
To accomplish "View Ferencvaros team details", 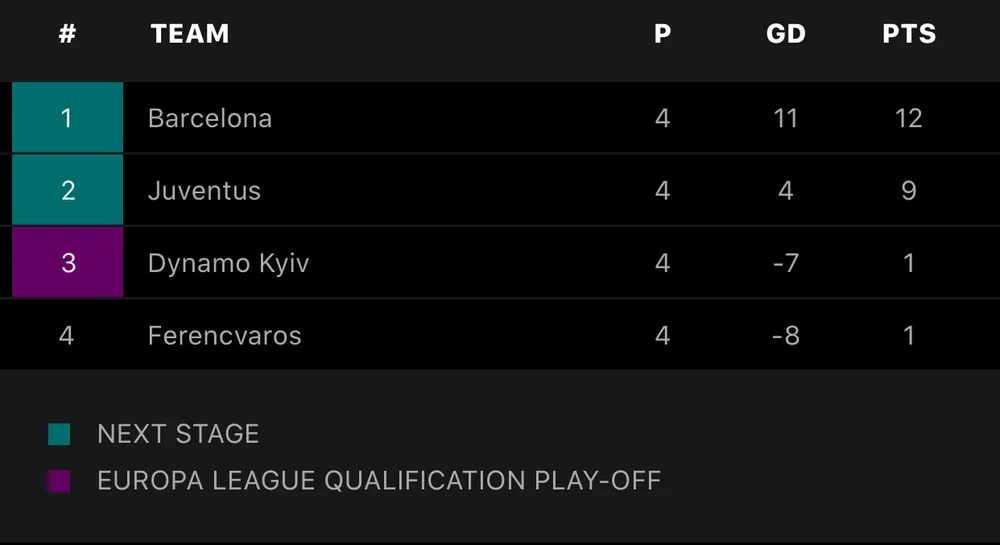I will [x=224, y=335].
